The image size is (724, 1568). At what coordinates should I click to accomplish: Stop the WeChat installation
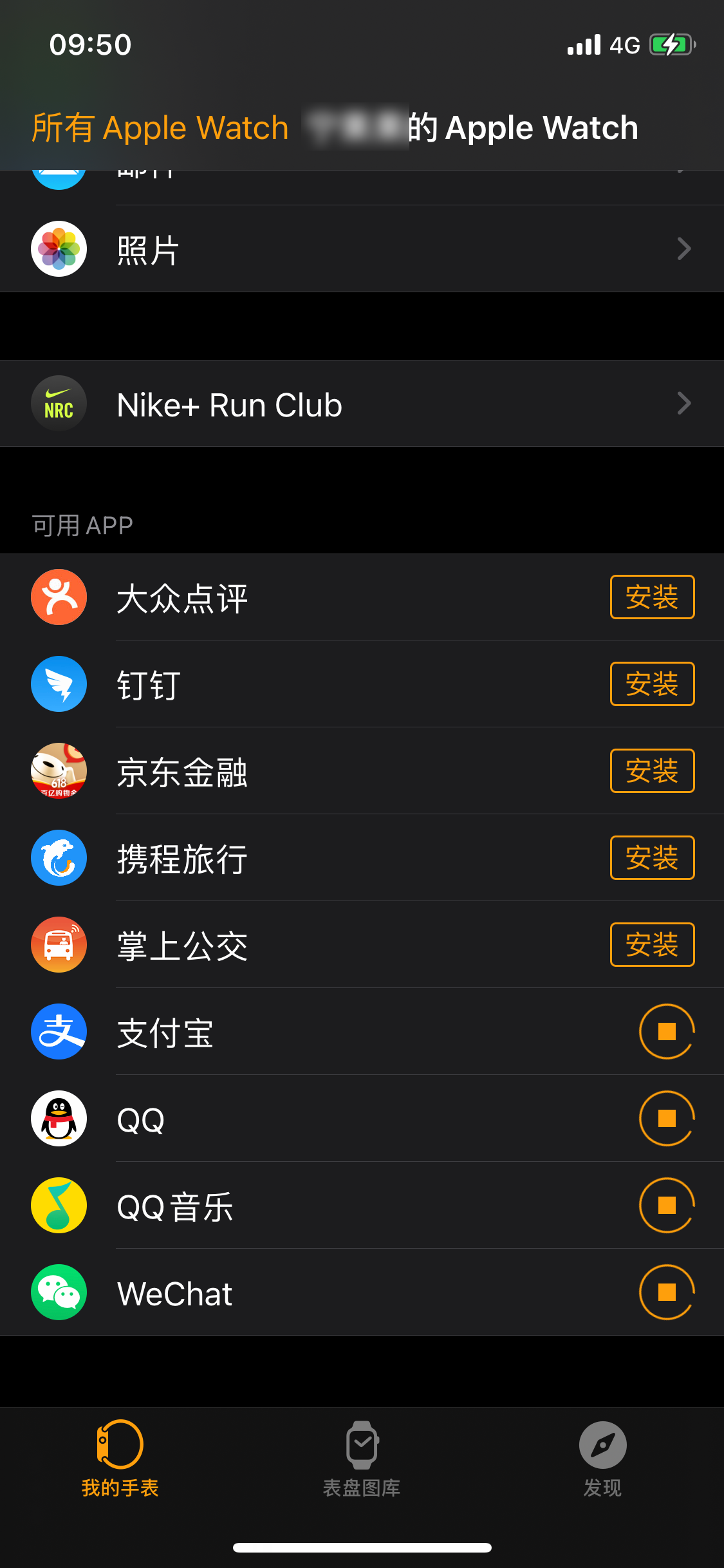point(667,1293)
